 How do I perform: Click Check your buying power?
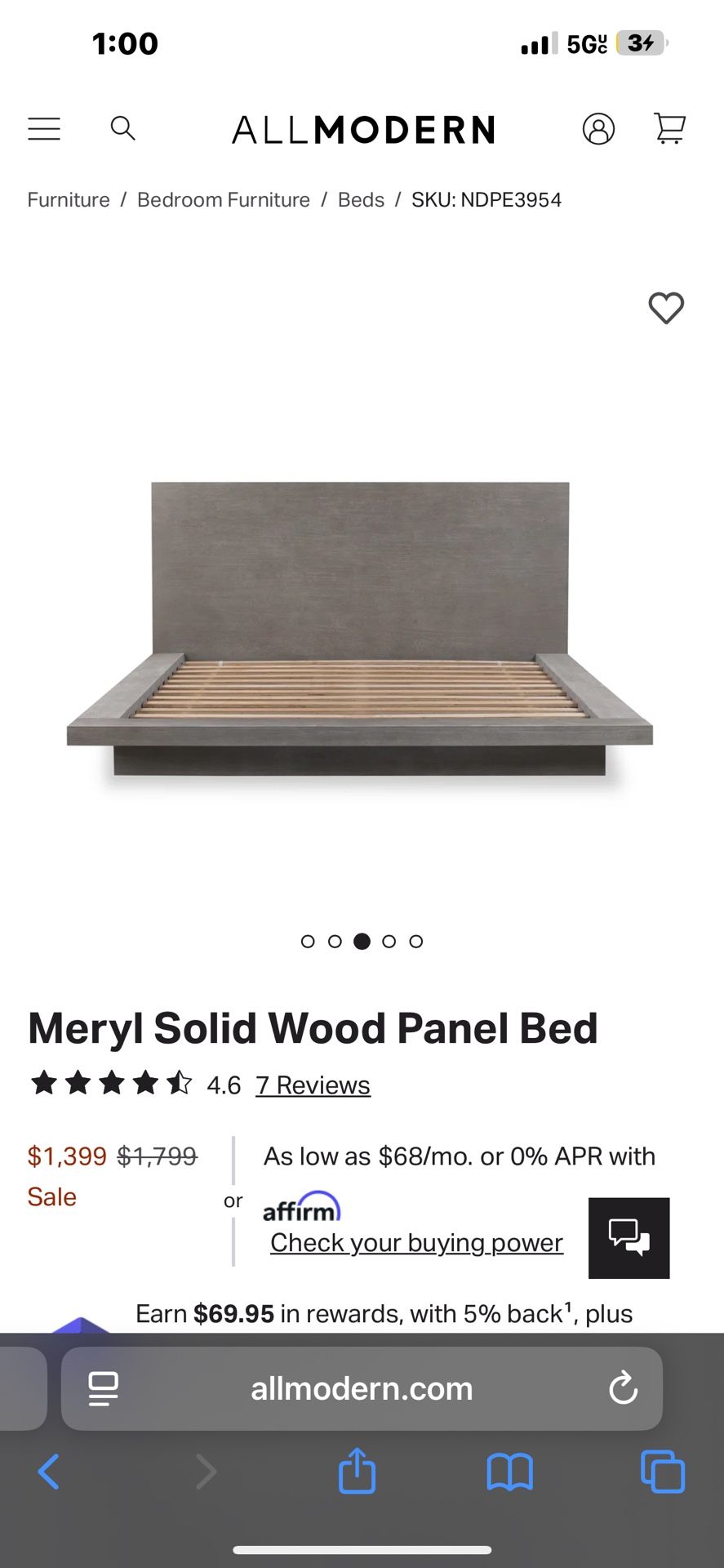[416, 1242]
